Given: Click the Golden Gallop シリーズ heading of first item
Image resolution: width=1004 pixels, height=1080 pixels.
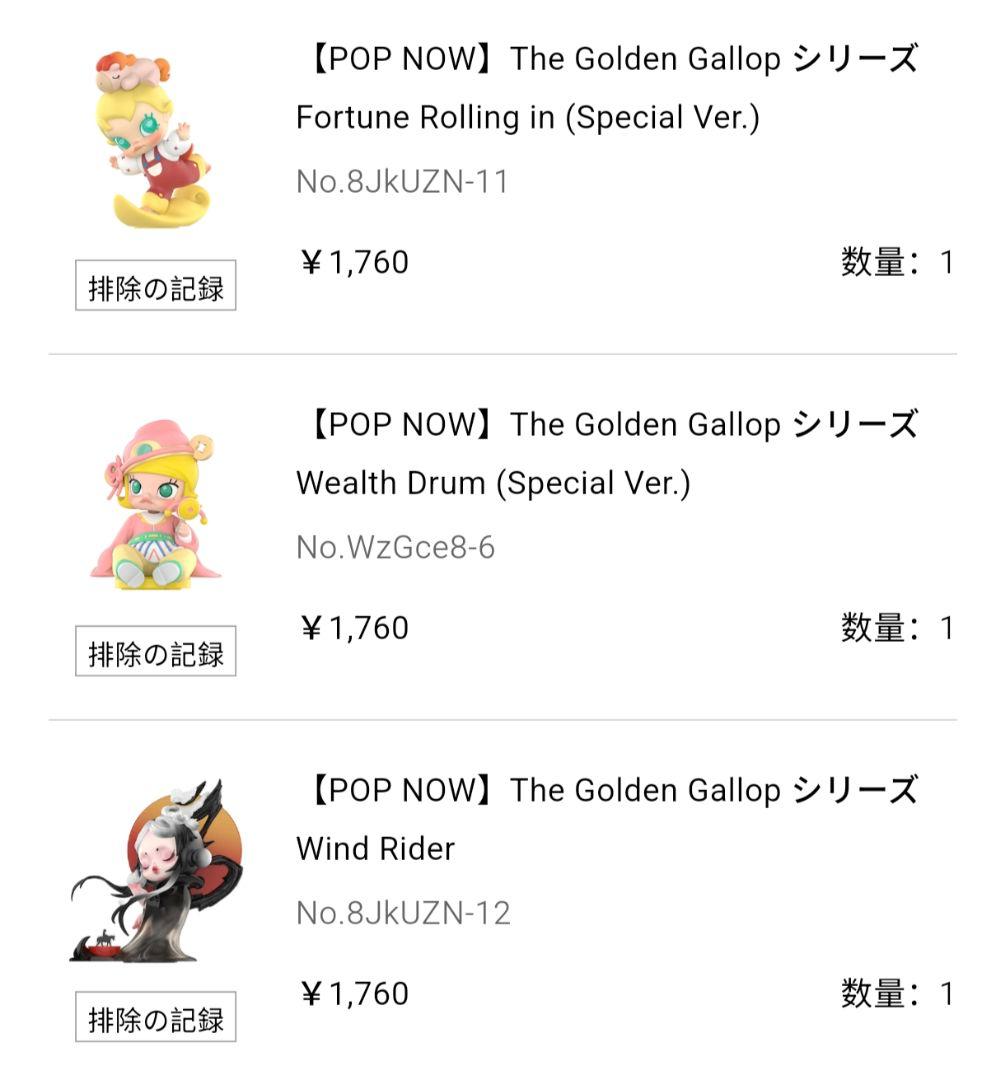Looking at the screenshot, I should [613, 58].
